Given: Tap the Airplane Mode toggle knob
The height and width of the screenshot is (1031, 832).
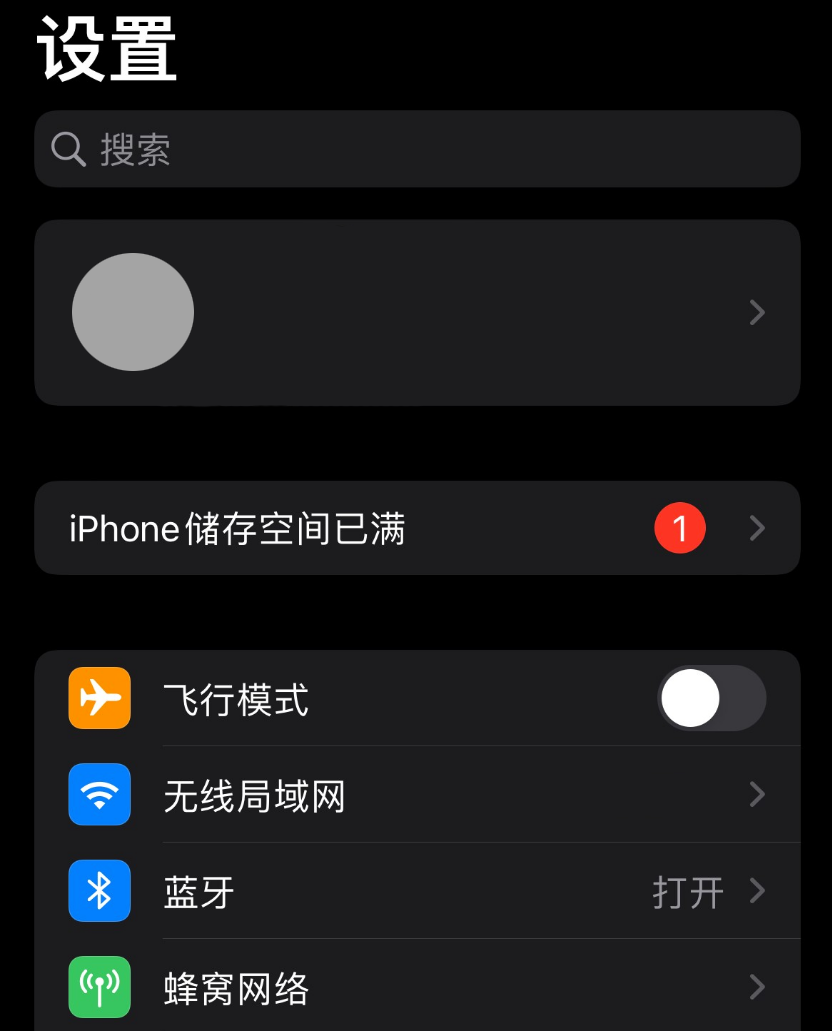Looking at the screenshot, I should (x=688, y=698).
